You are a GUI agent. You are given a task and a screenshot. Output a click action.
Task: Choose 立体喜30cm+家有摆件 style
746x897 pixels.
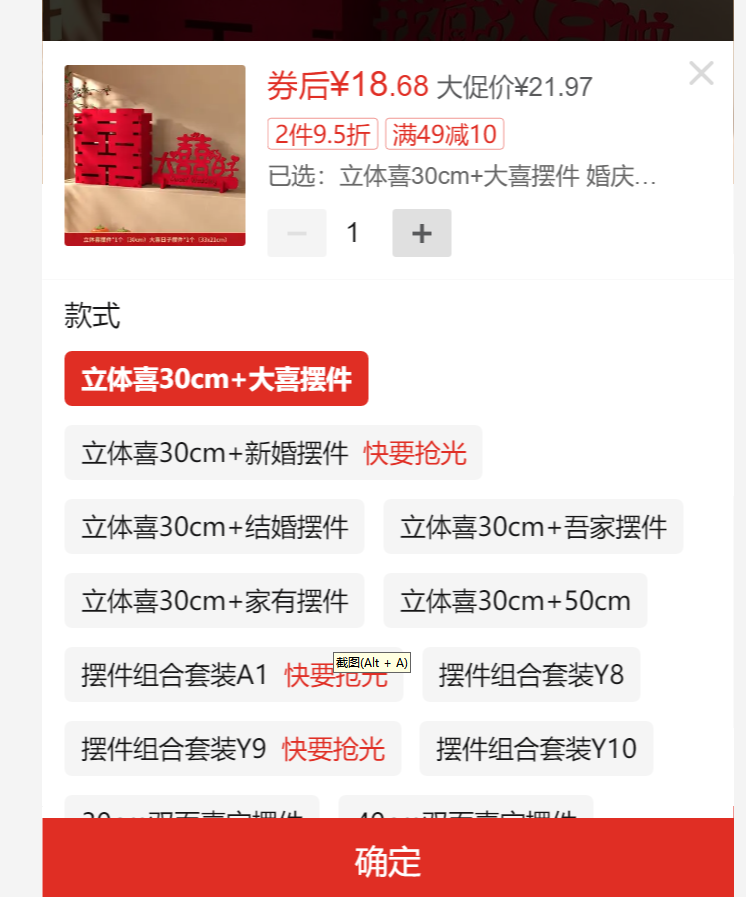214,601
